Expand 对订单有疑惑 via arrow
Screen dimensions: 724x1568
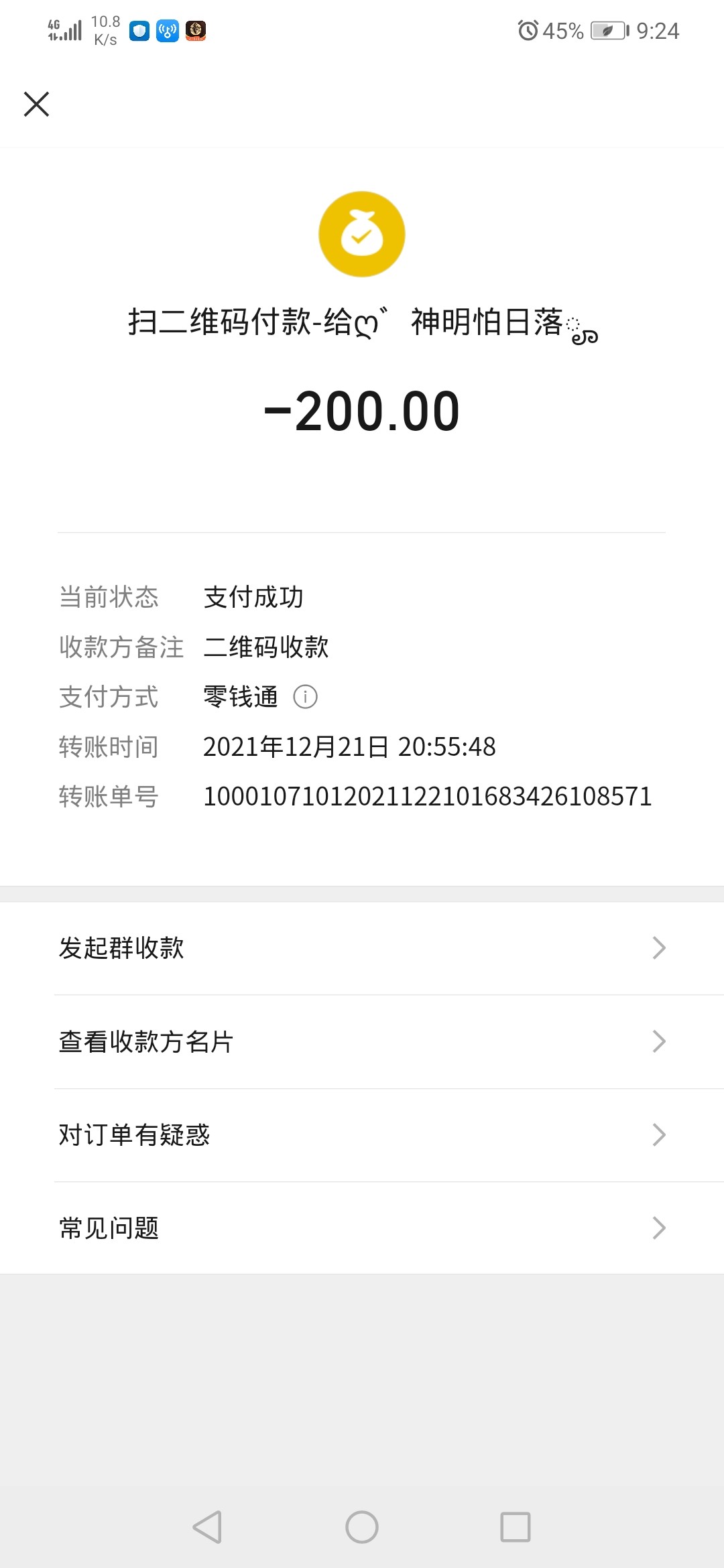click(x=660, y=1134)
